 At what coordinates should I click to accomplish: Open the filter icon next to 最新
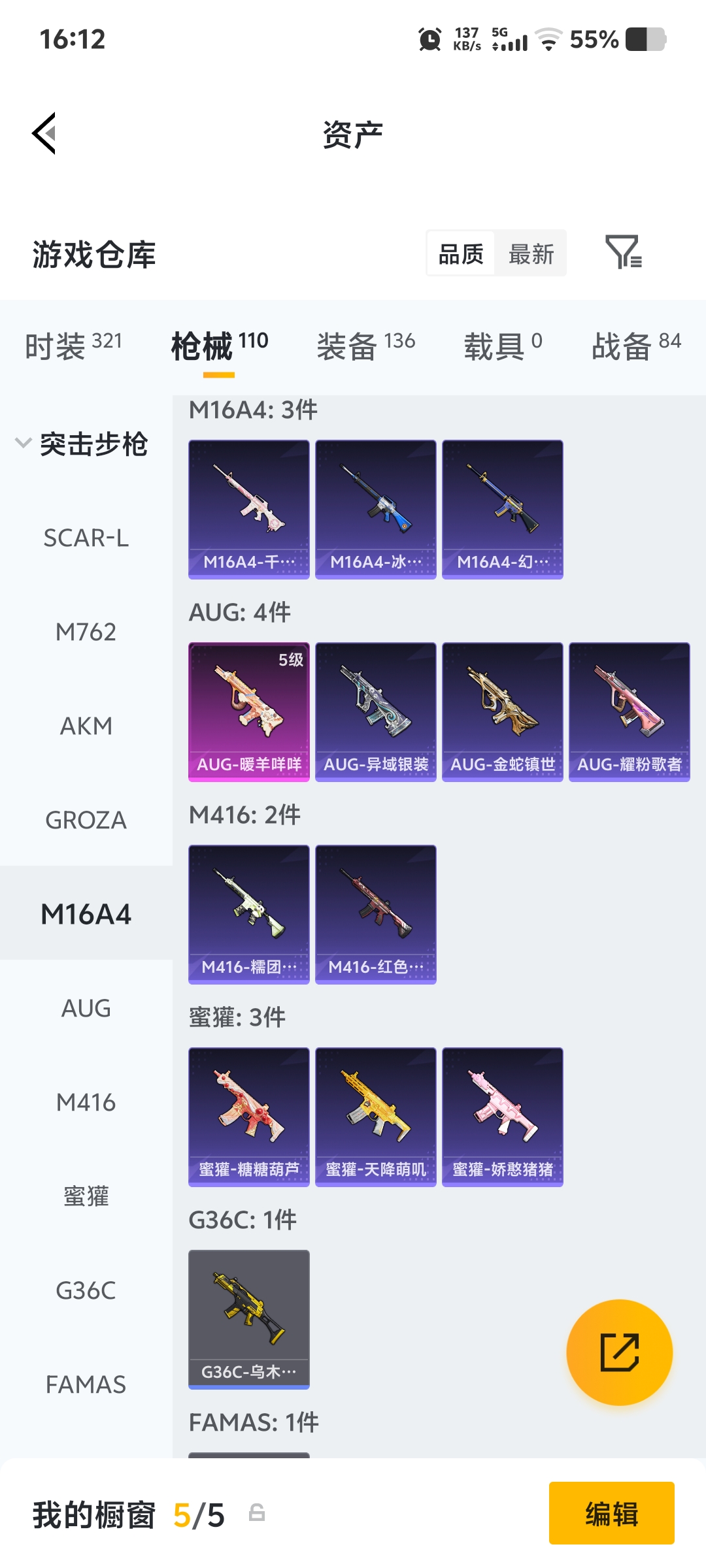pyautogui.click(x=624, y=253)
